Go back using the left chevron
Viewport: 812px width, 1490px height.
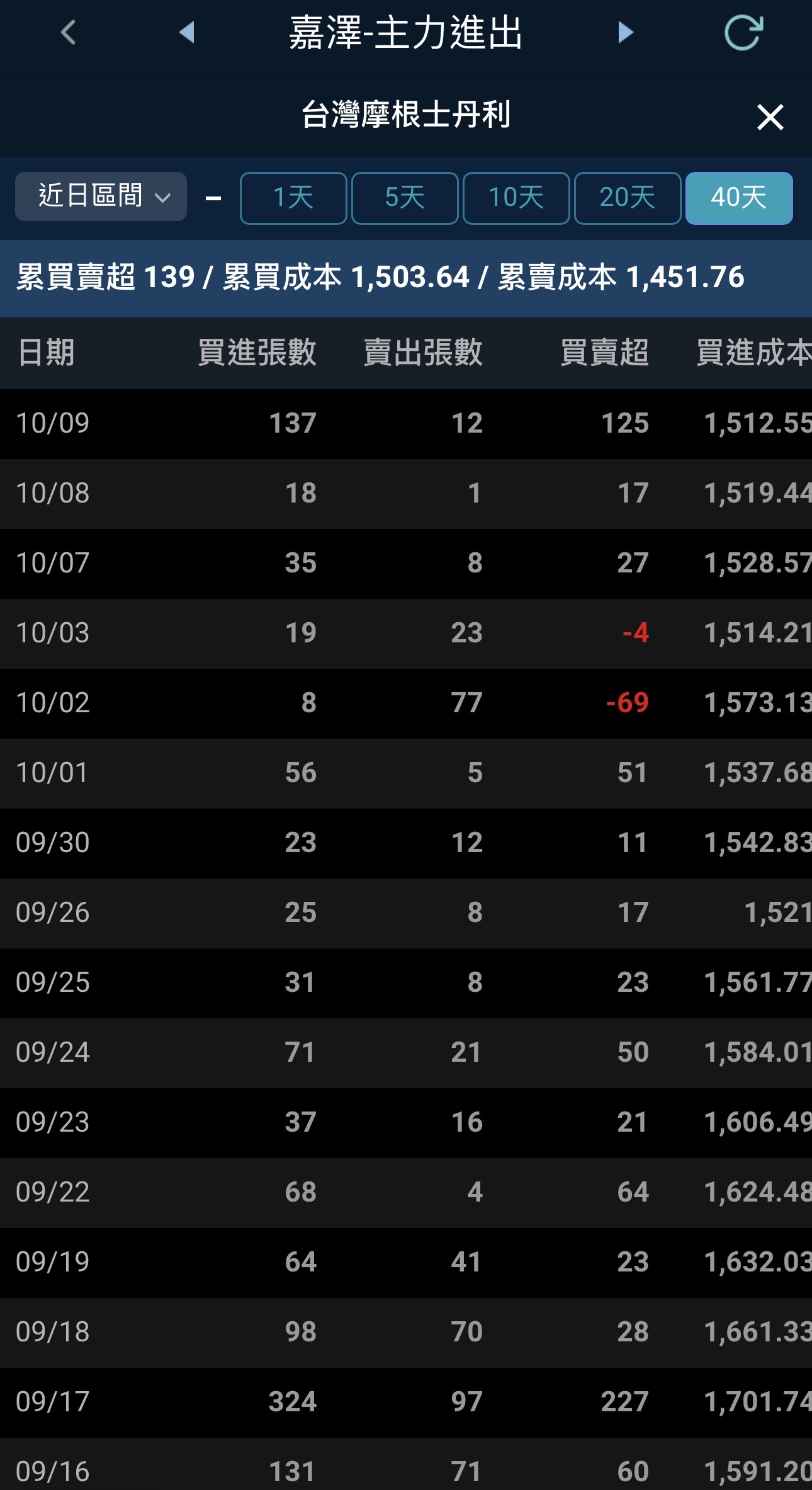69,32
